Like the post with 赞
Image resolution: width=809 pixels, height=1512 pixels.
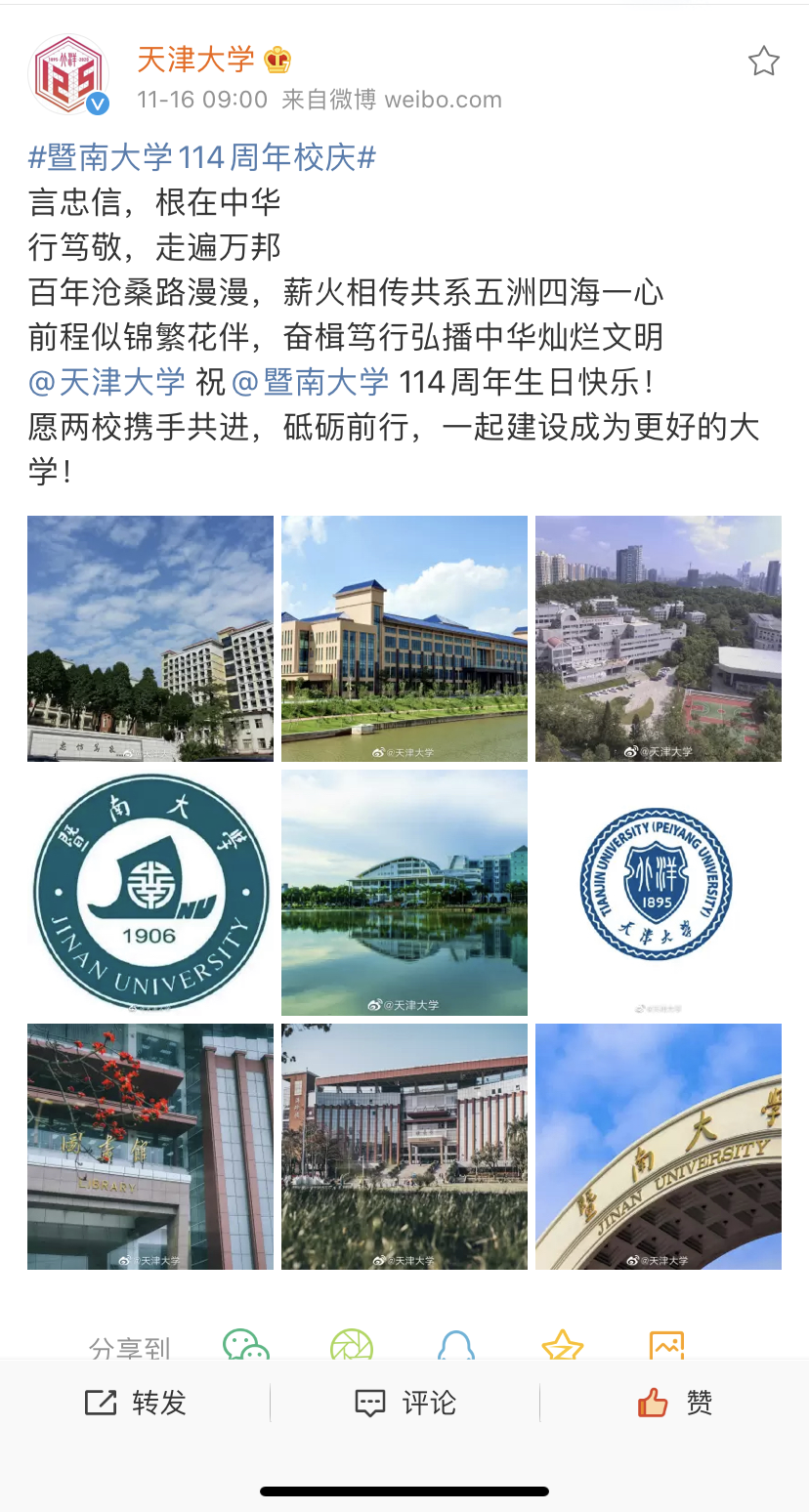[674, 1404]
